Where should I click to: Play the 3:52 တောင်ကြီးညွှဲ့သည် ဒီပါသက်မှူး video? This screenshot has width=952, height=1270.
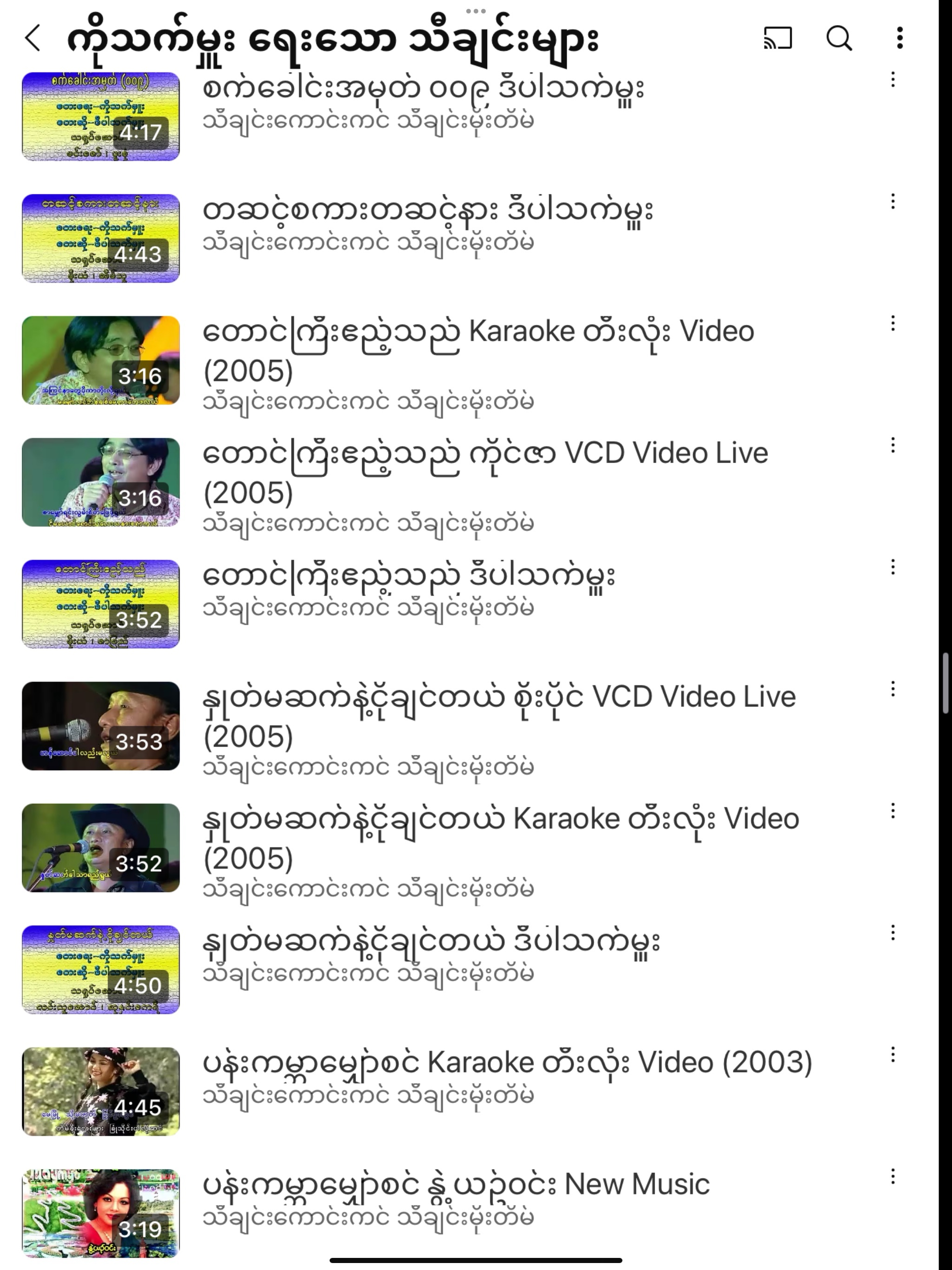click(101, 604)
